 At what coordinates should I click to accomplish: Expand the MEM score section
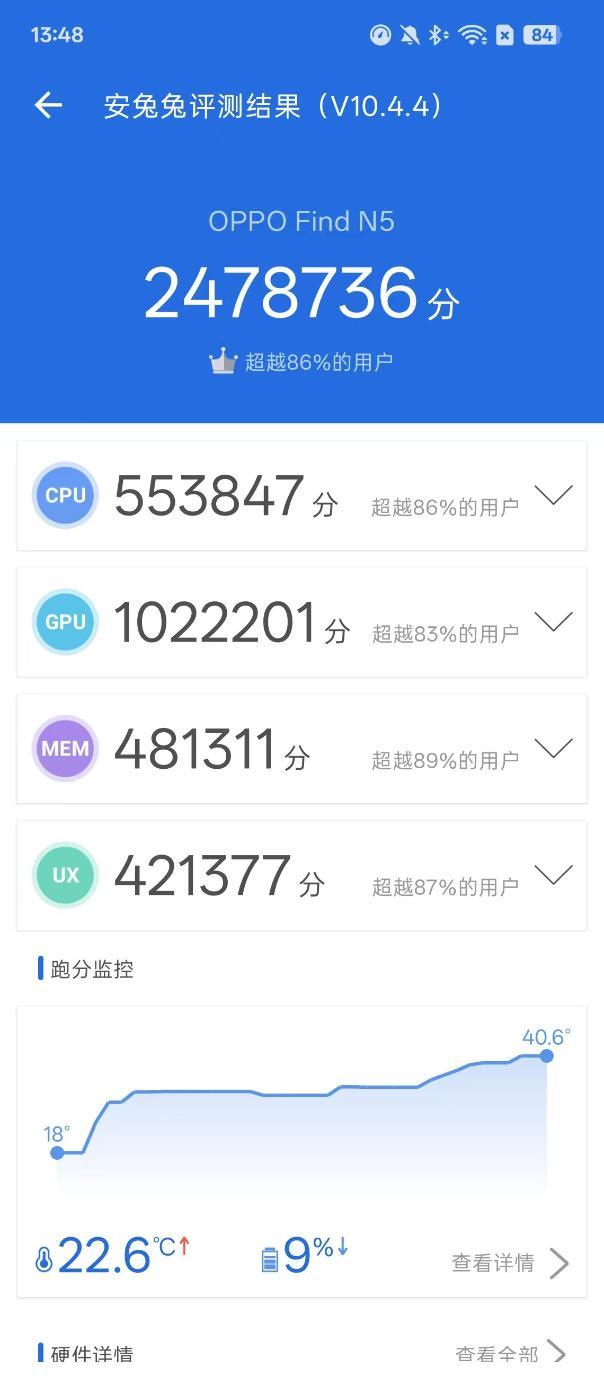pos(553,748)
